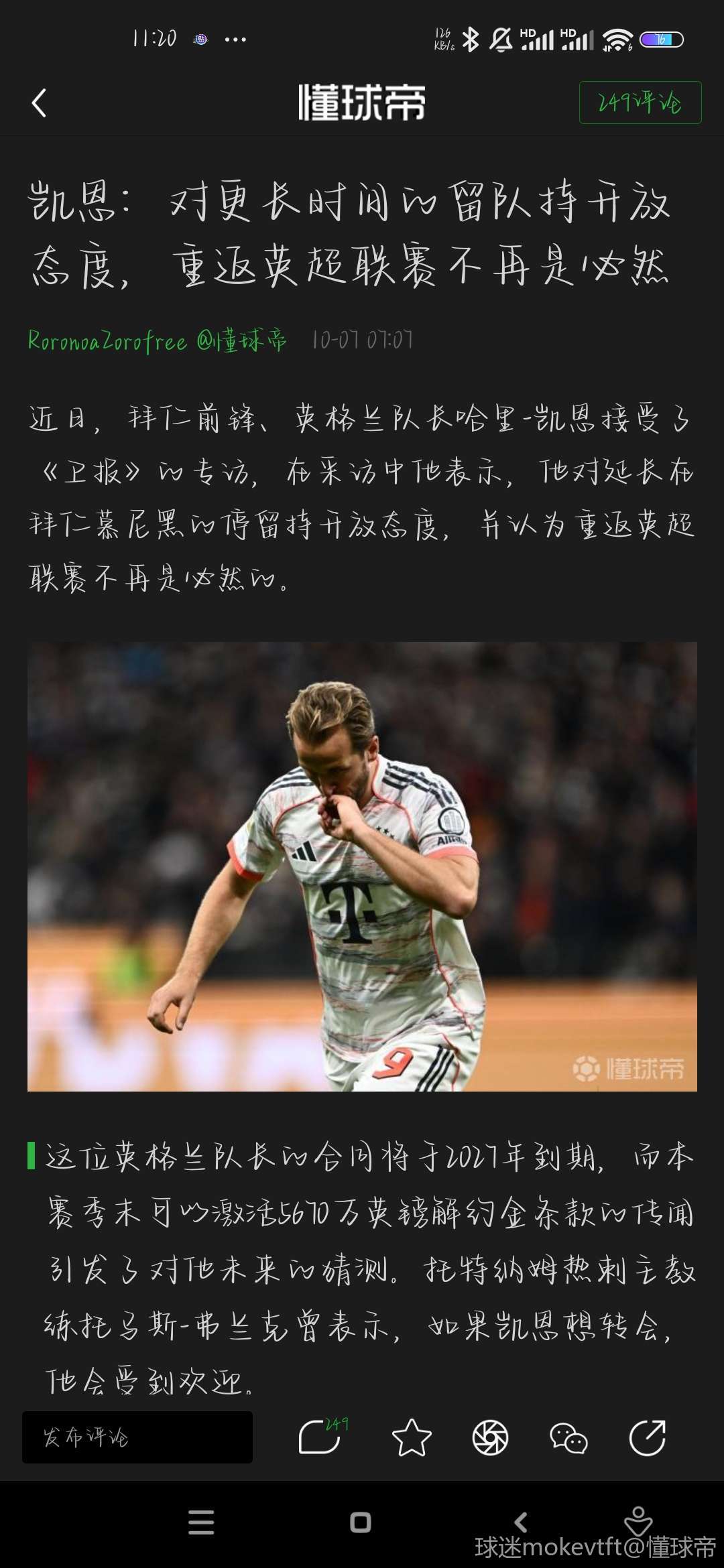View comments via the 249 bubble icon

coord(320,1437)
